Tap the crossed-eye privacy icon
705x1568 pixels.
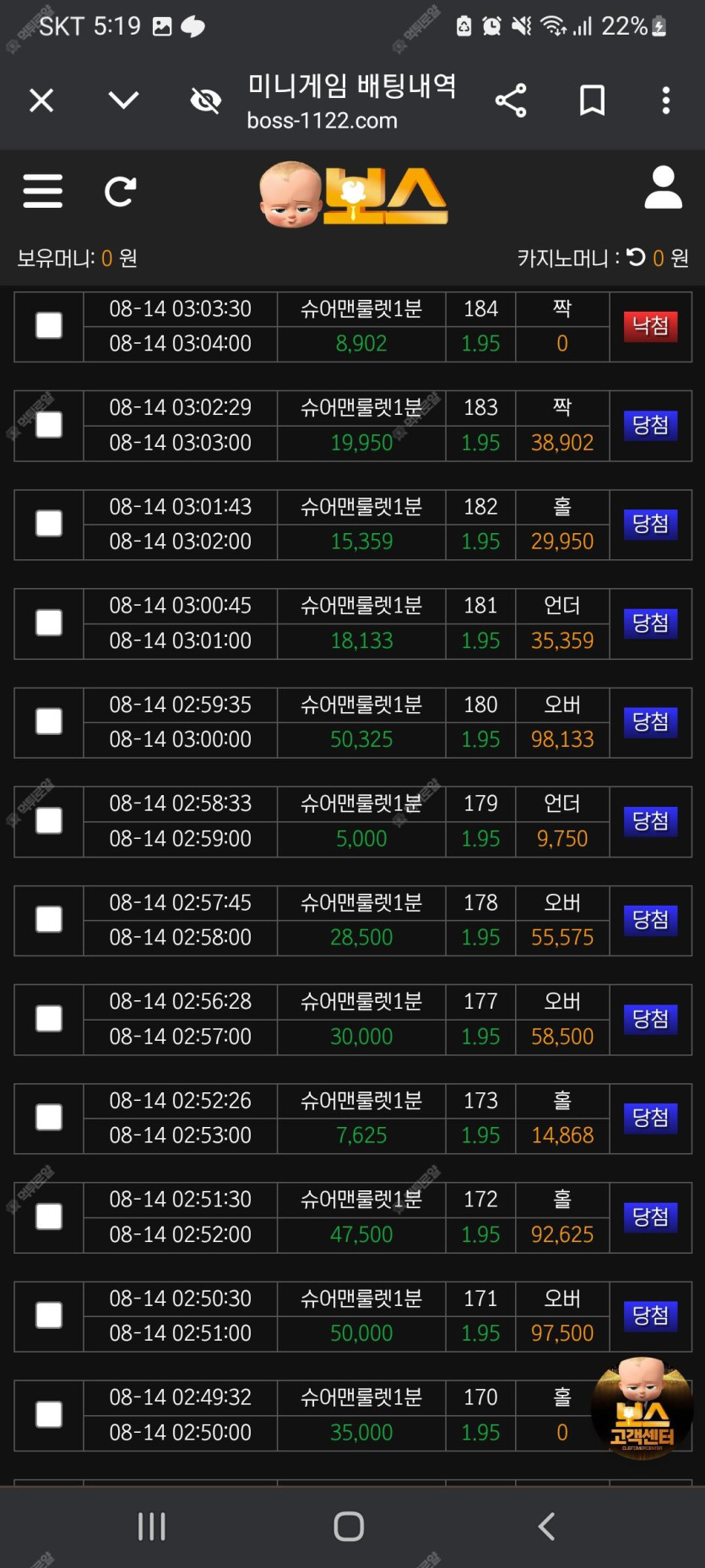tap(205, 101)
